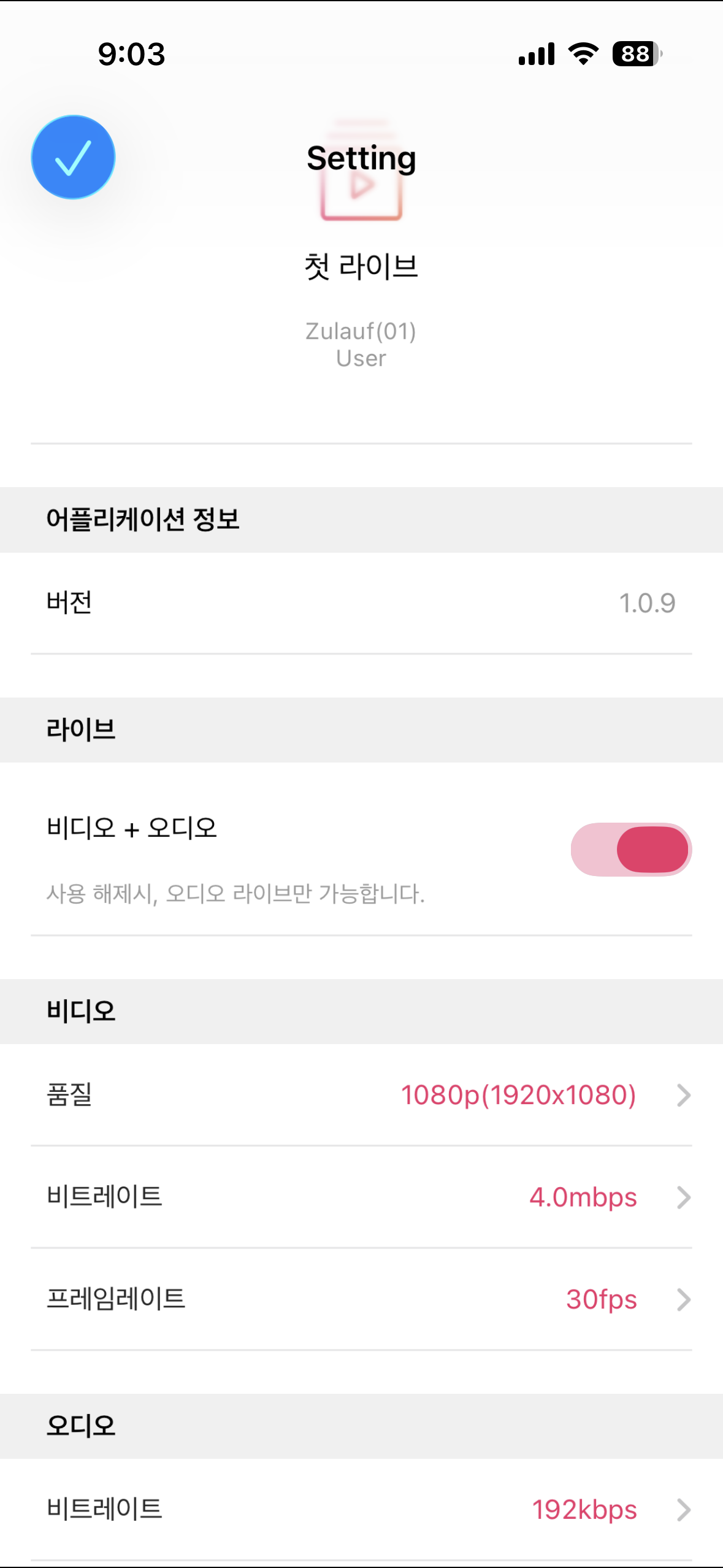Tap the version number 1.0.9
The image size is (723, 1568).
coord(648,603)
